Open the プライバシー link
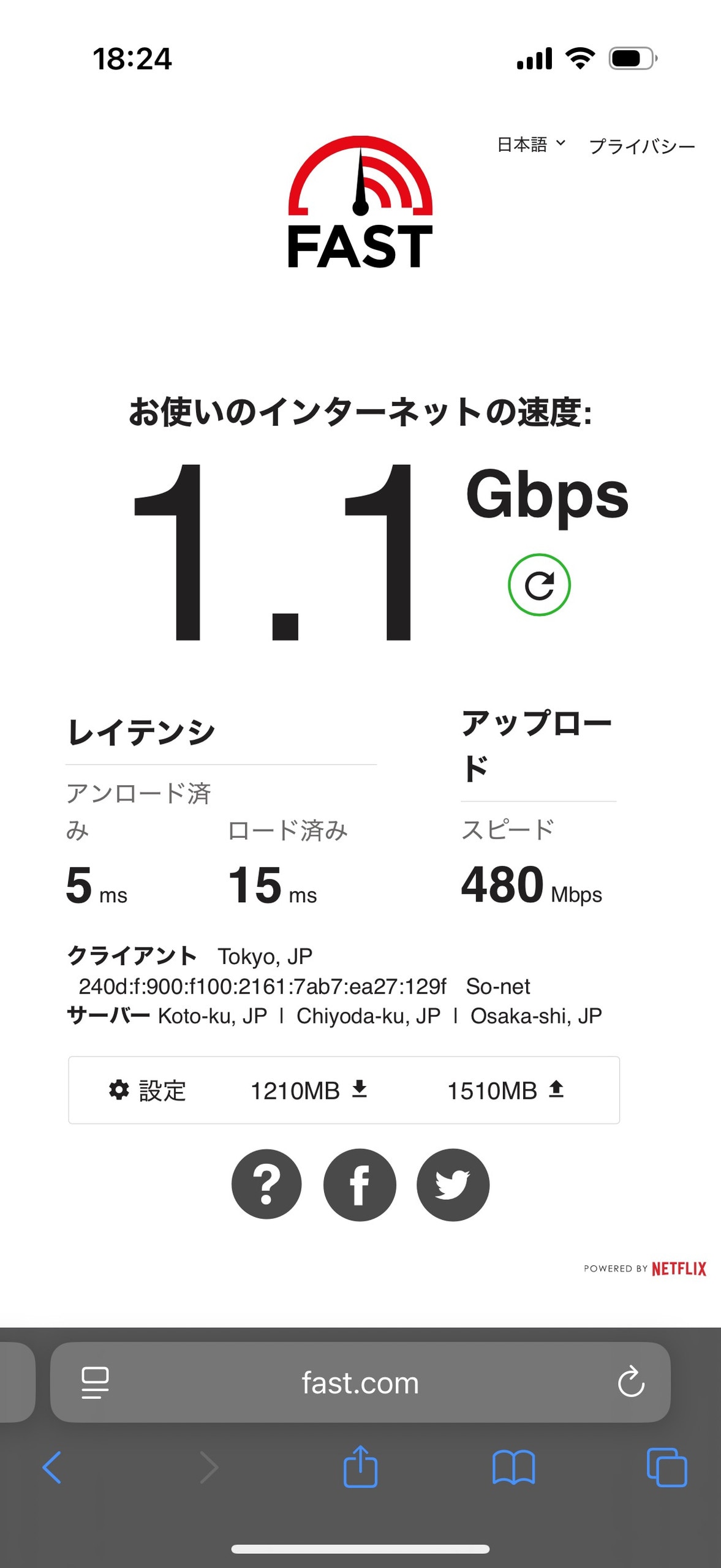 (641, 146)
